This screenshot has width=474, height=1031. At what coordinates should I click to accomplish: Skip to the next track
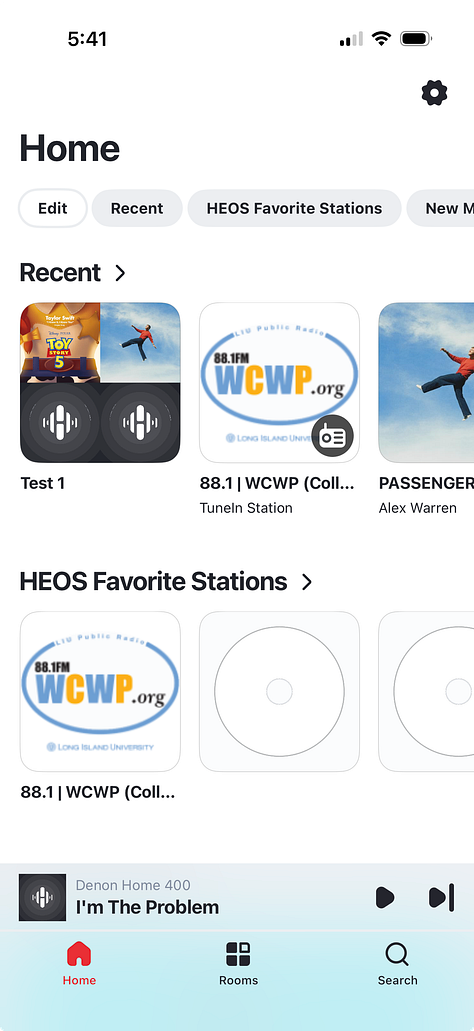(x=441, y=898)
